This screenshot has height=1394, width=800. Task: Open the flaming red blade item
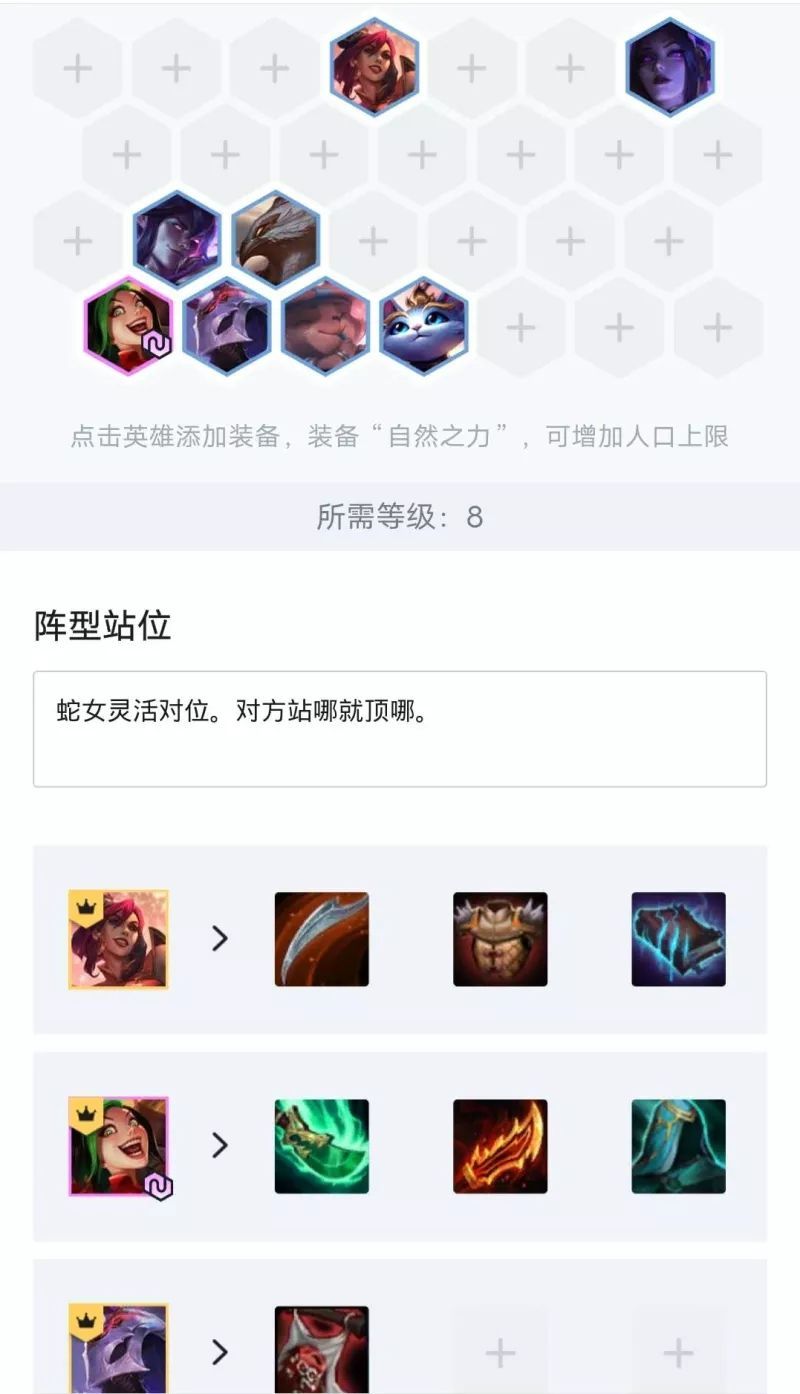[500, 1146]
